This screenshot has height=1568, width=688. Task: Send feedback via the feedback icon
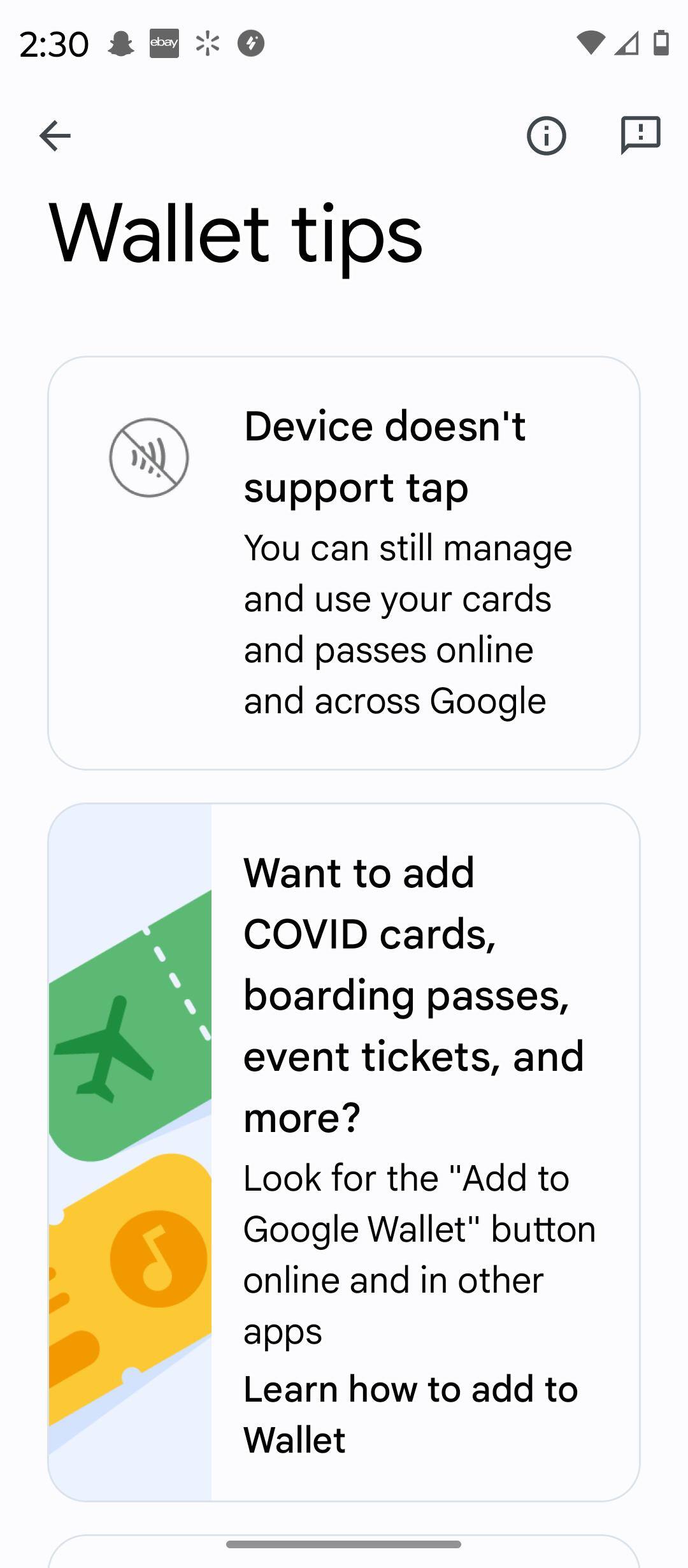[x=640, y=136]
